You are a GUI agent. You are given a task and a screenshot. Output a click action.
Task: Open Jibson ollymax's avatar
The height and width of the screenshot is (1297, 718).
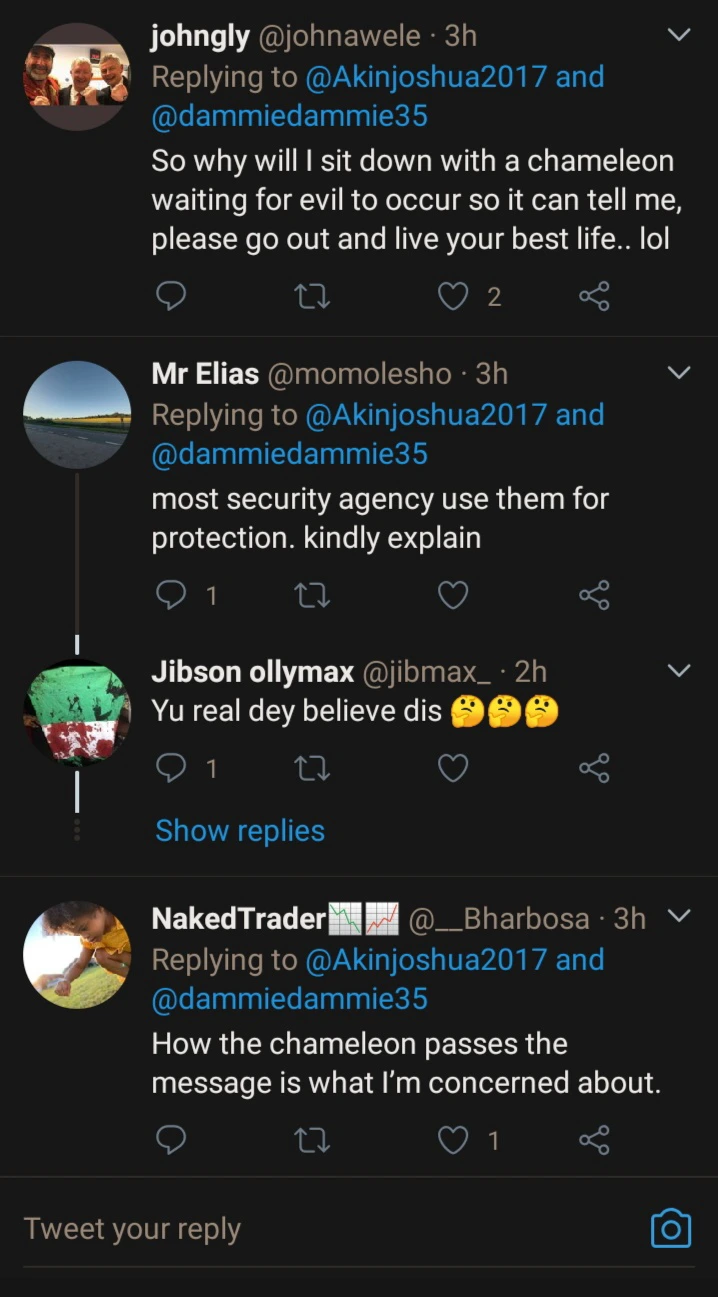tap(77, 712)
